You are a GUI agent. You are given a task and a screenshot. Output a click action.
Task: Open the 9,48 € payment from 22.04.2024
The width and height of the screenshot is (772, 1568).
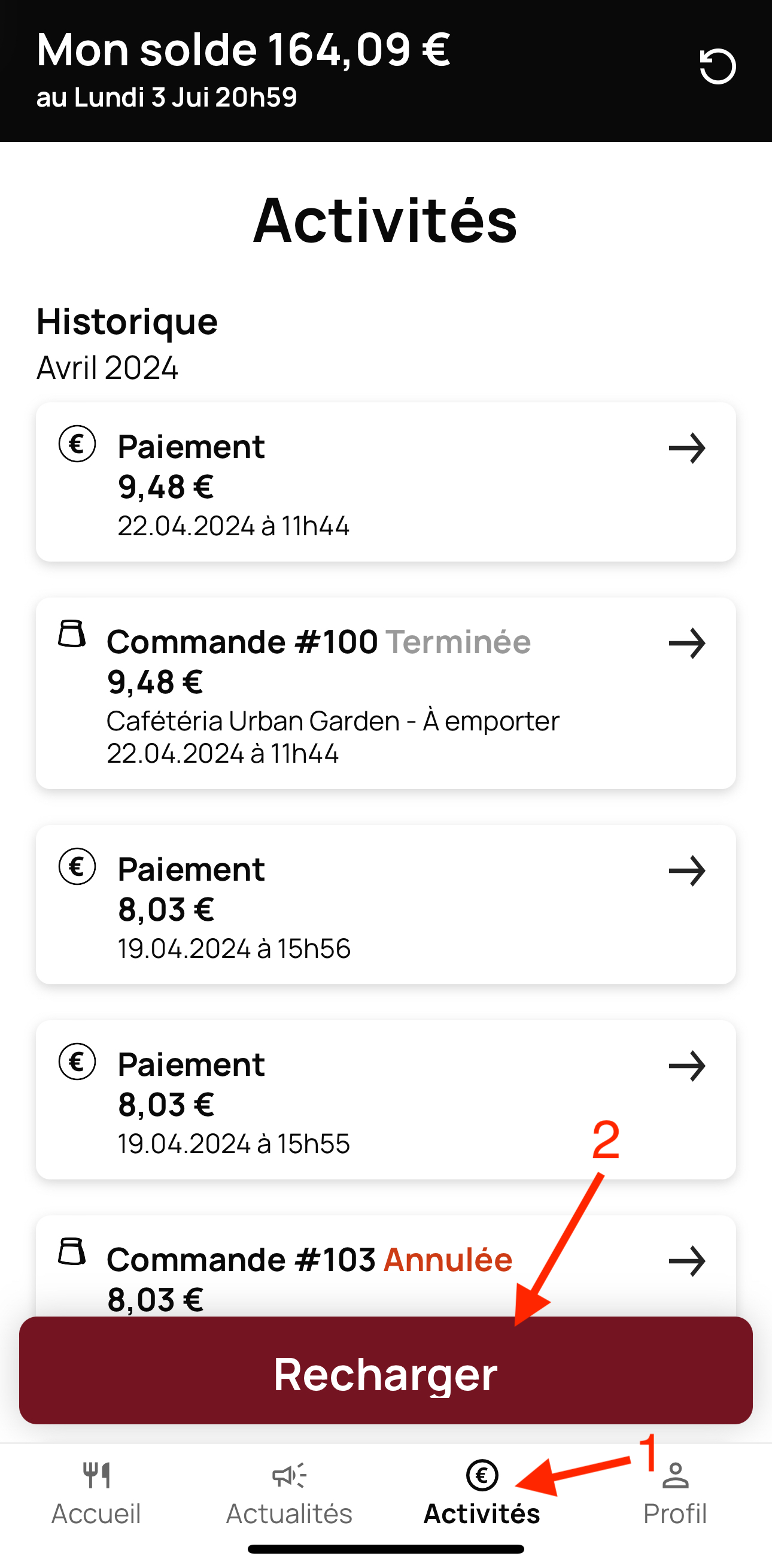(385, 481)
